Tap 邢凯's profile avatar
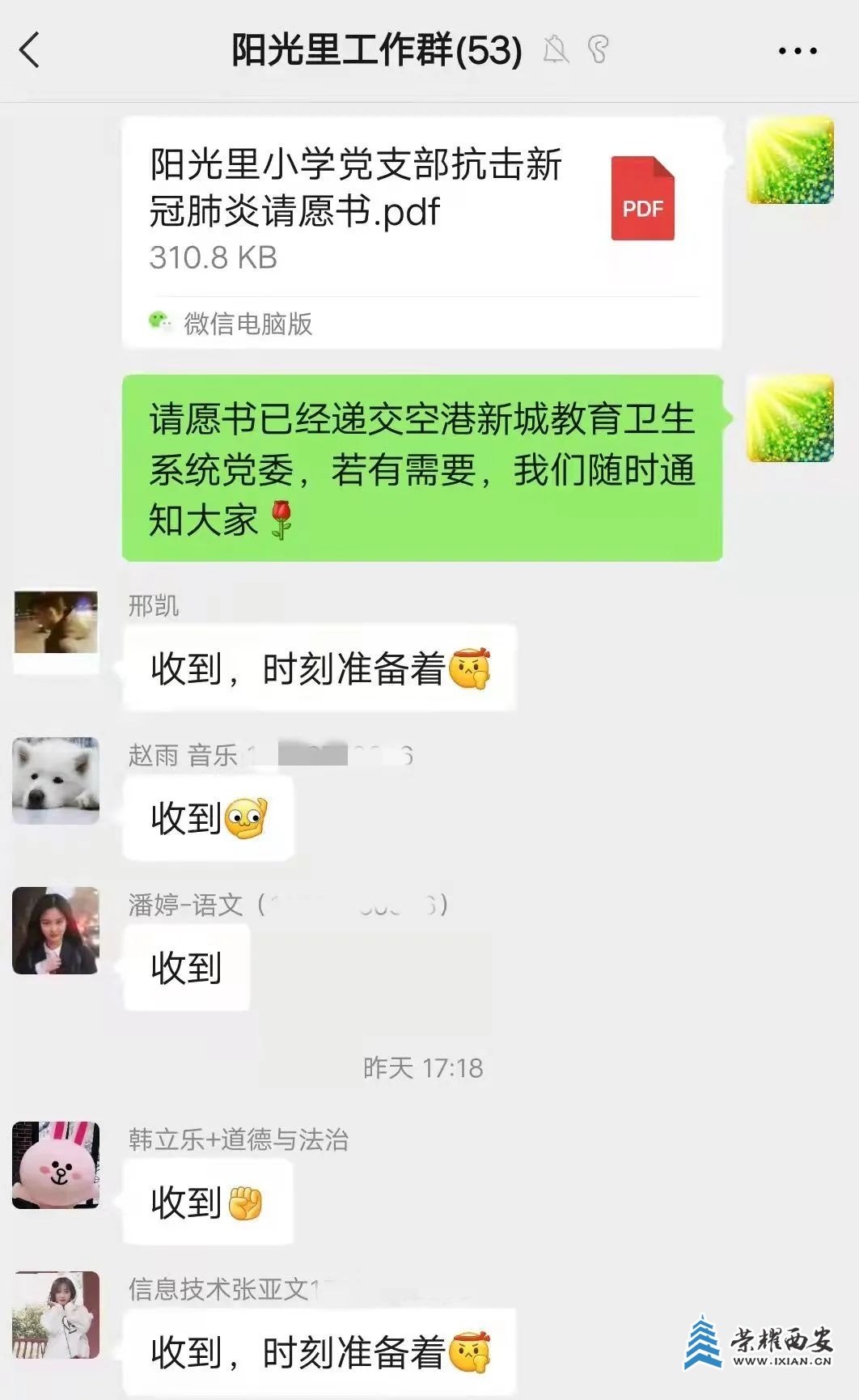The image size is (859, 1400). pos(56,622)
